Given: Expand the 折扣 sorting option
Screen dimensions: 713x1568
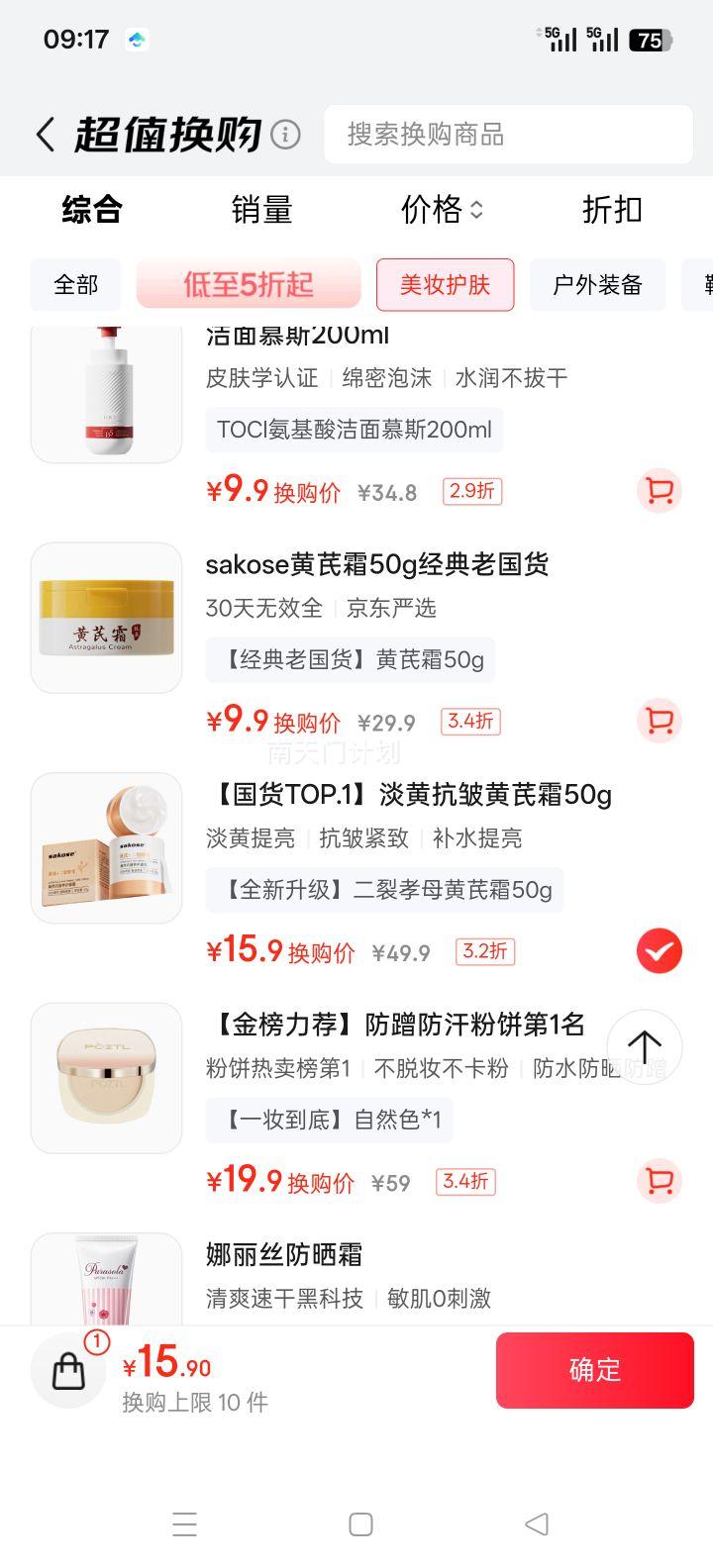Looking at the screenshot, I should [x=611, y=210].
